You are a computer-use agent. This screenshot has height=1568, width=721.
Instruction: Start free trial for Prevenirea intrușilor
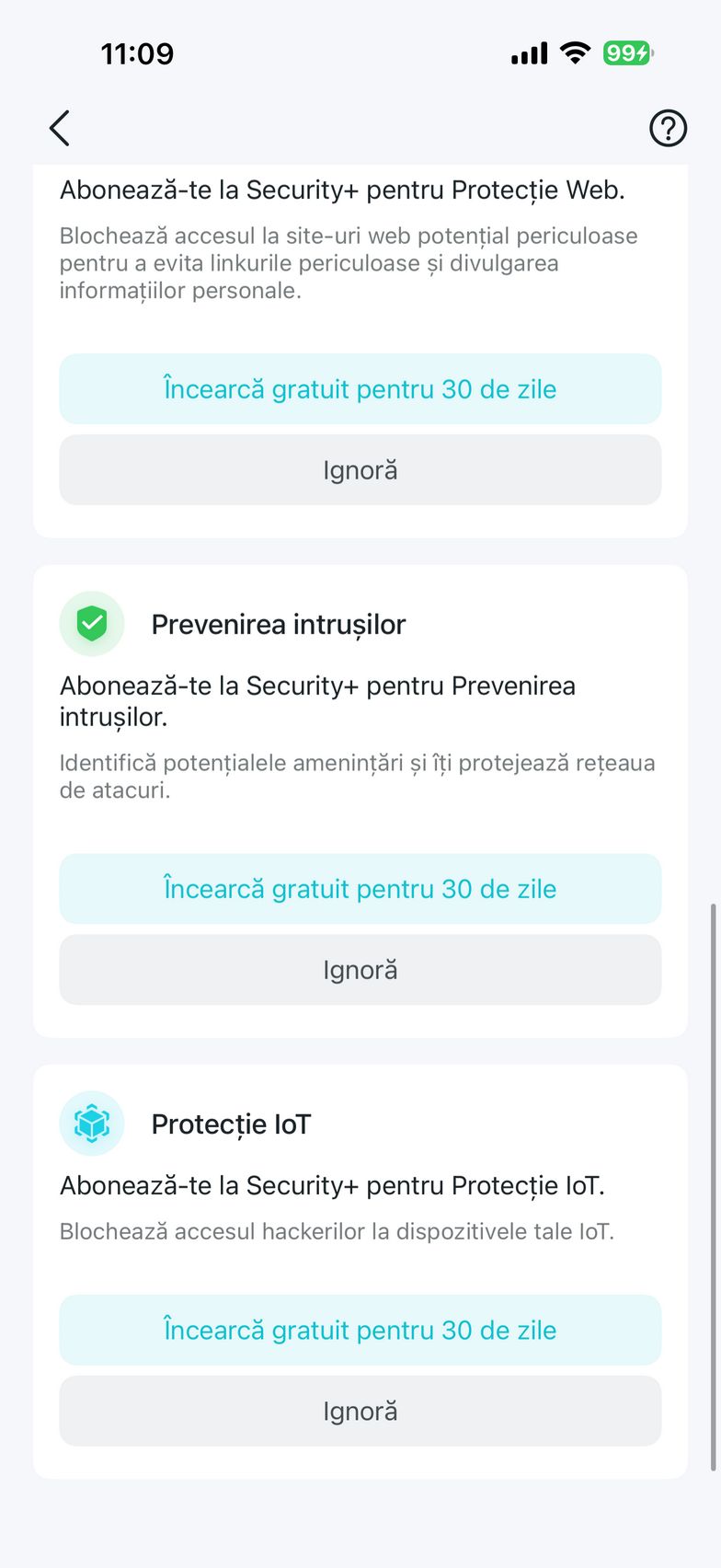(x=360, y=889)
